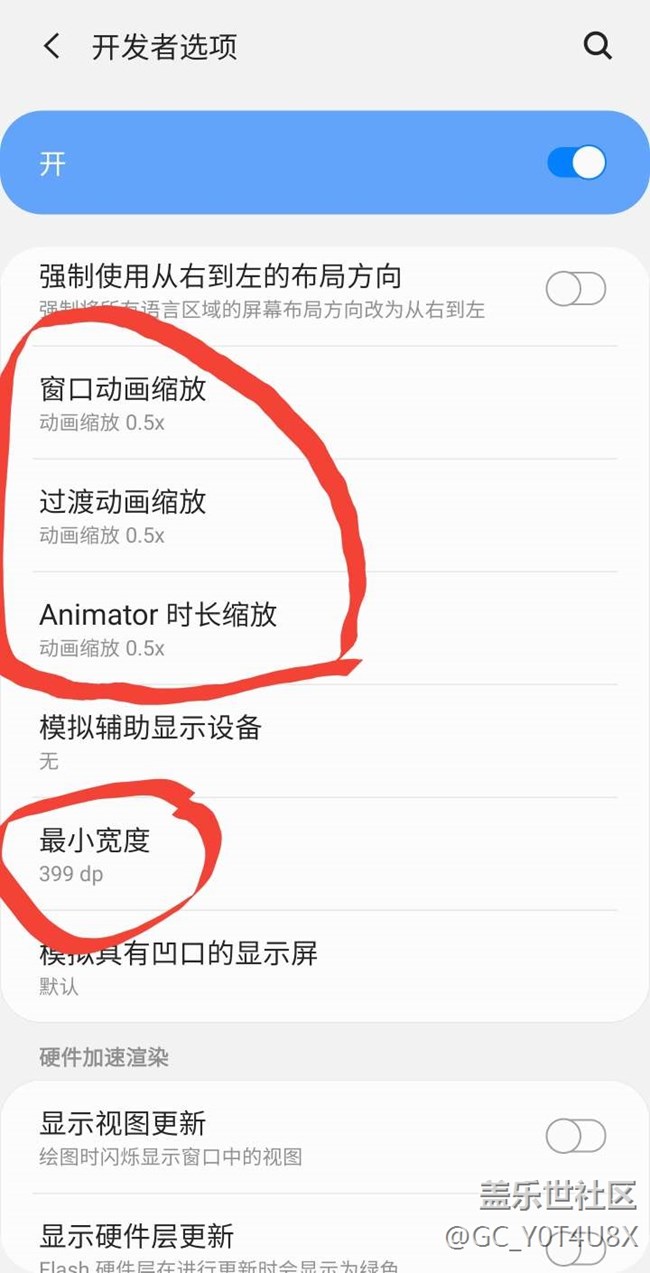Open 模拟辅助显示设备 option
Viewport: 650px width, 1273px height.
(150, 740)
